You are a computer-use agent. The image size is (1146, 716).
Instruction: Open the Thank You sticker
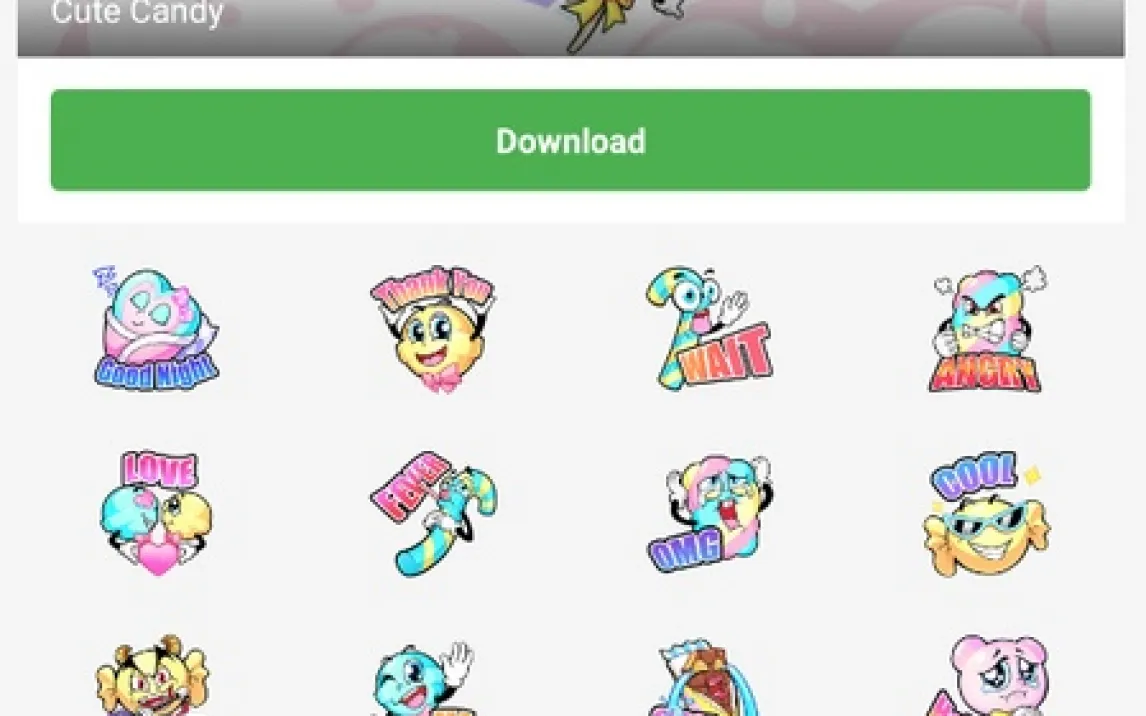[432, 328]
